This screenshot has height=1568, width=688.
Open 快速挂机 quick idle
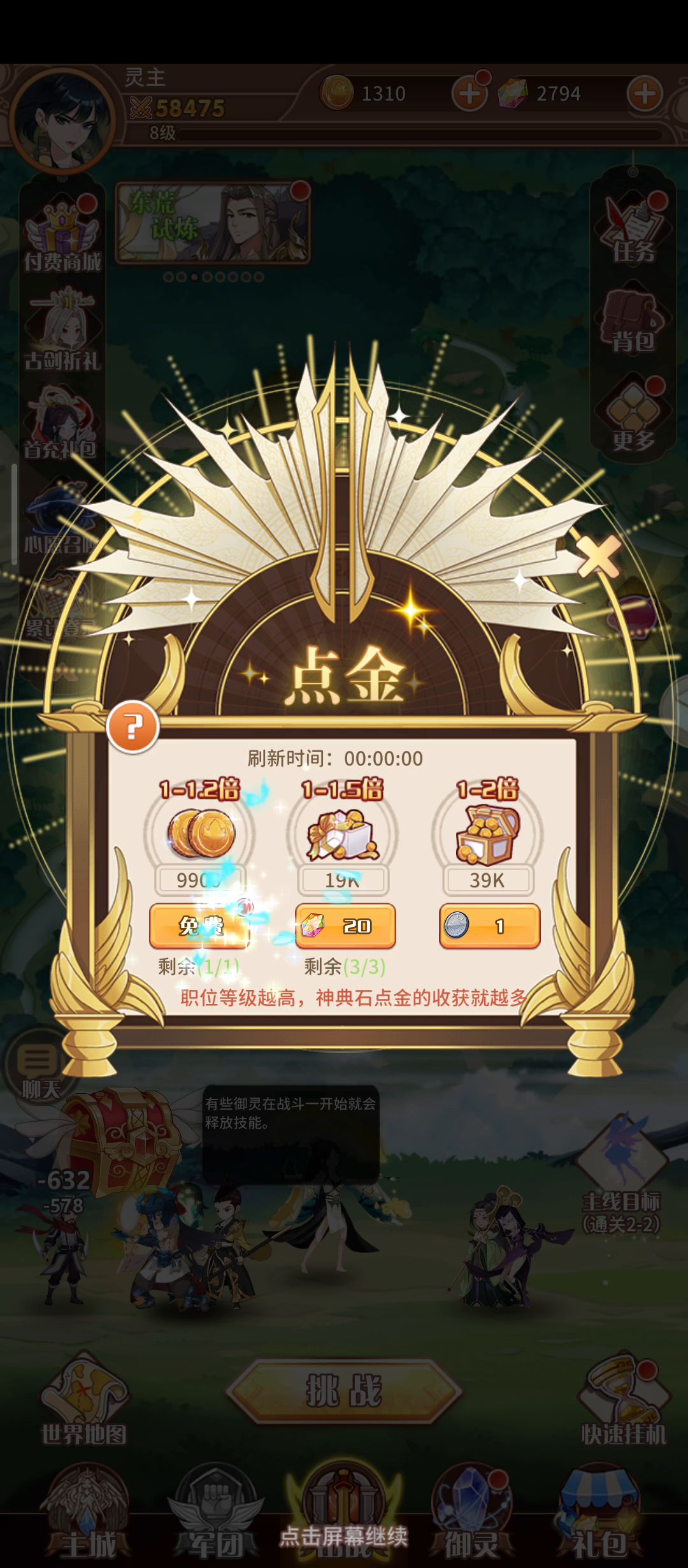pos(624,1402)
